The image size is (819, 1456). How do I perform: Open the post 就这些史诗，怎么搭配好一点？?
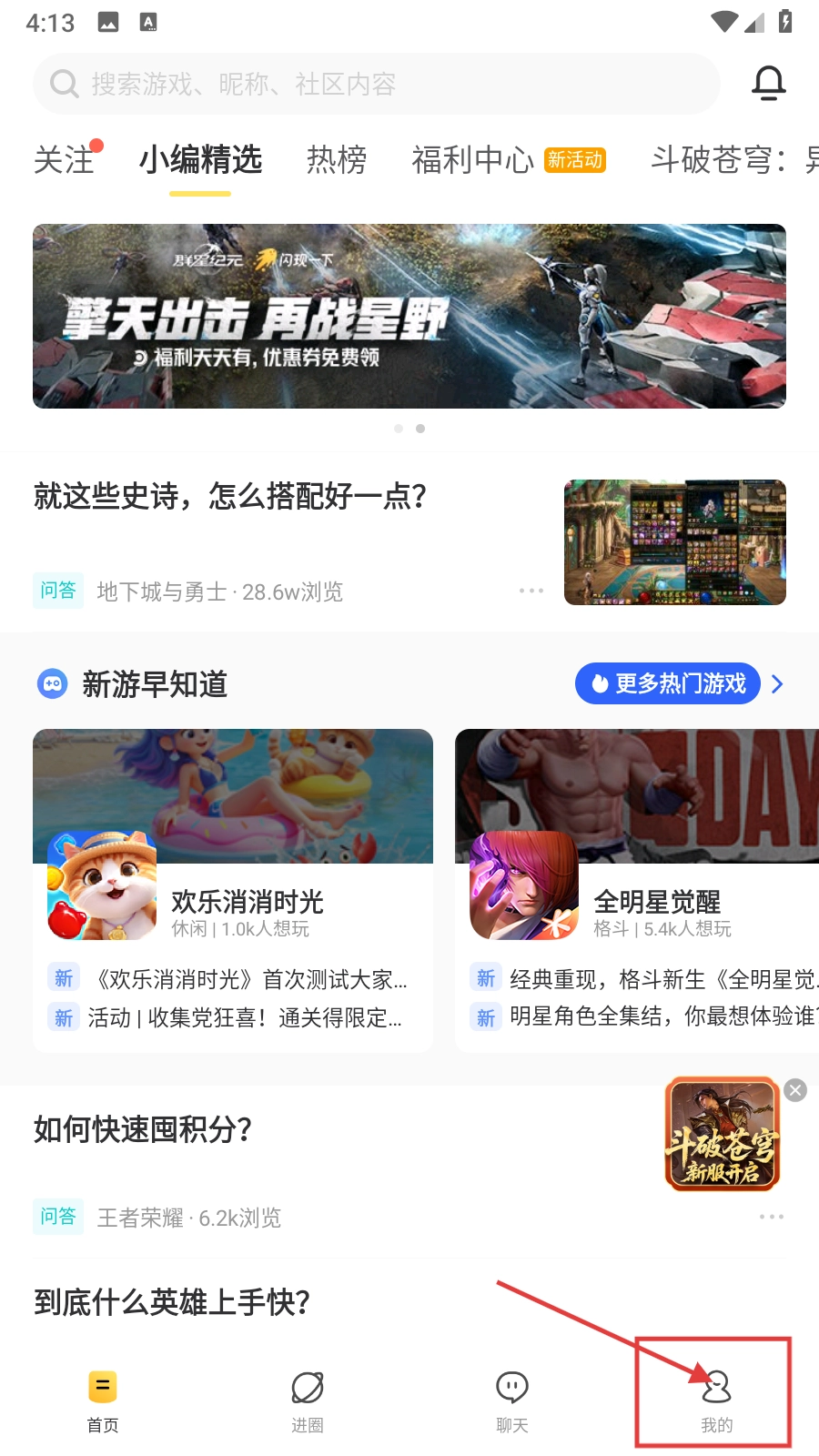click(230, 497)
